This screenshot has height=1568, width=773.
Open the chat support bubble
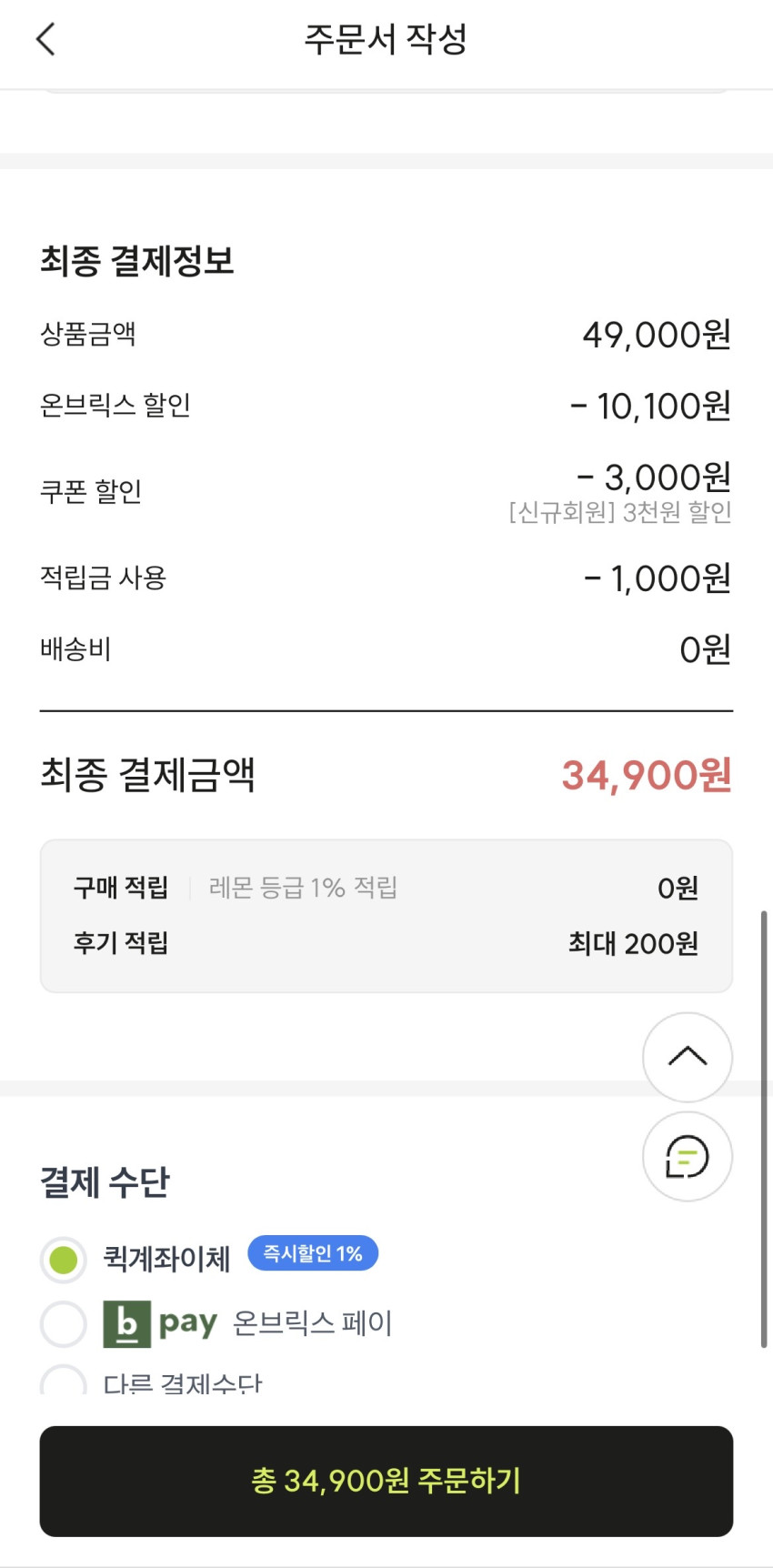click(x=687, y=1156)
